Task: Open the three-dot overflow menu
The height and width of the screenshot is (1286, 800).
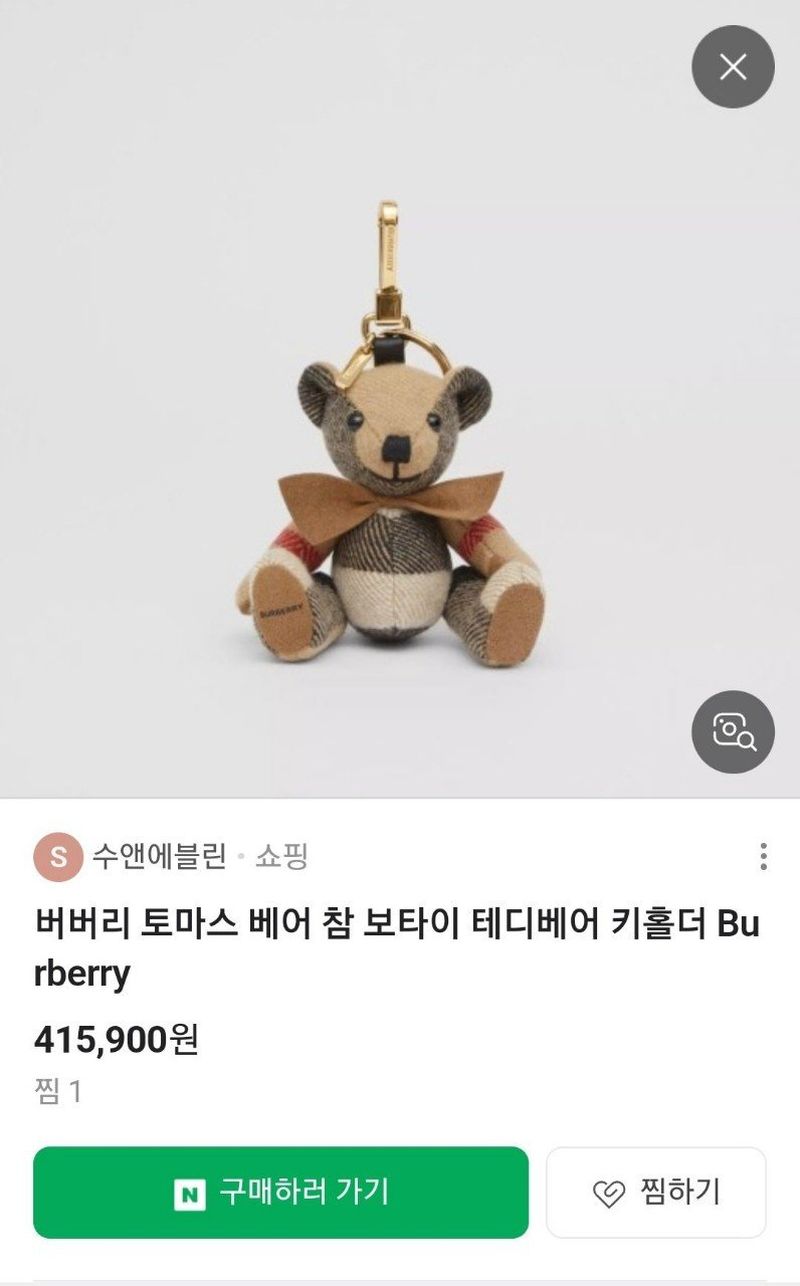Action: [763, 856]
